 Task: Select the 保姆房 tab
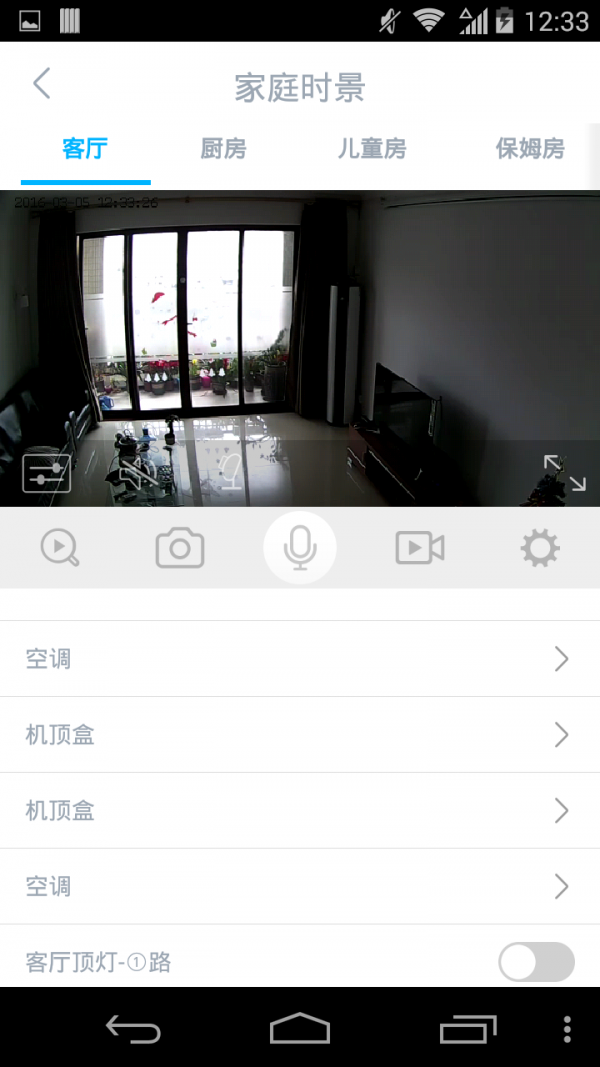(x=530, y=150)
